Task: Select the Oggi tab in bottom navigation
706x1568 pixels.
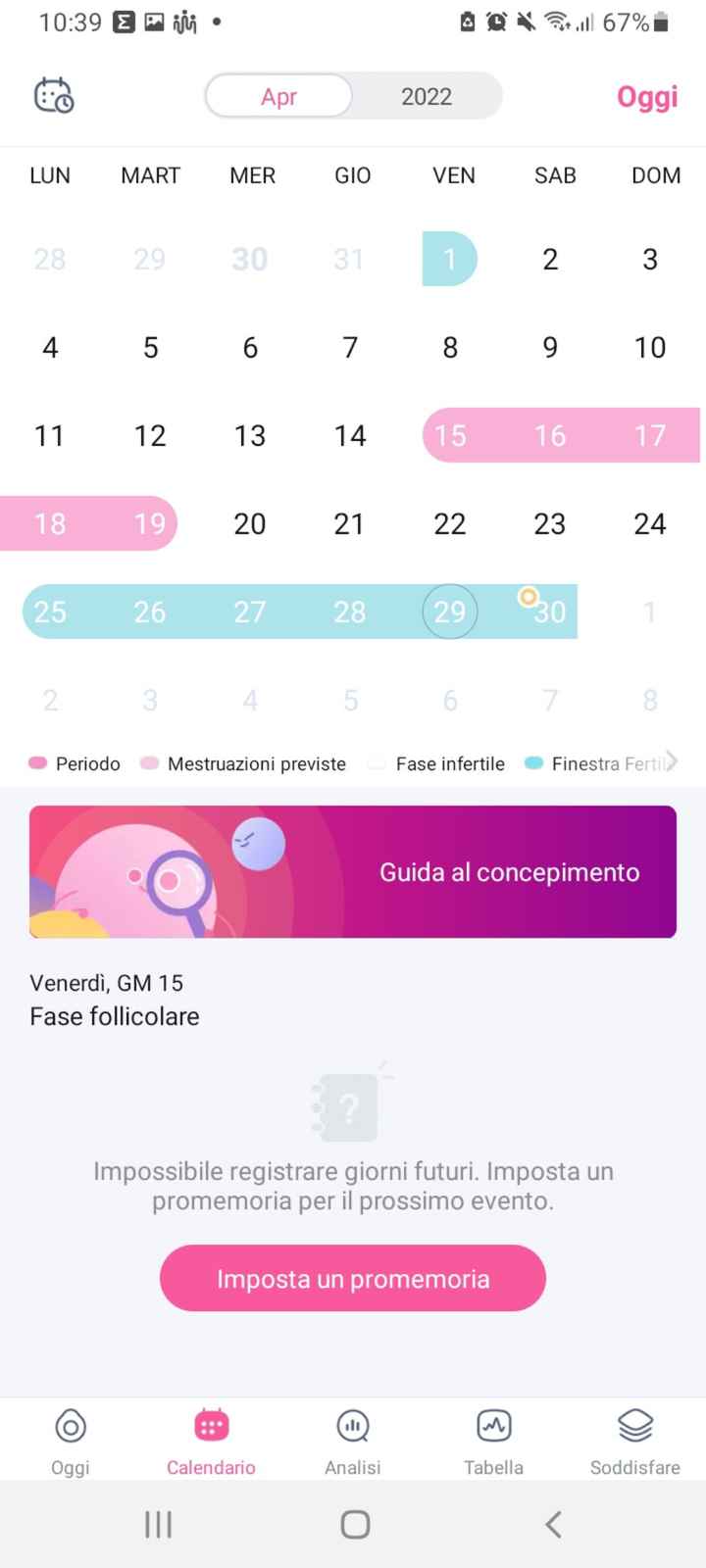Action: (70, 1439)
